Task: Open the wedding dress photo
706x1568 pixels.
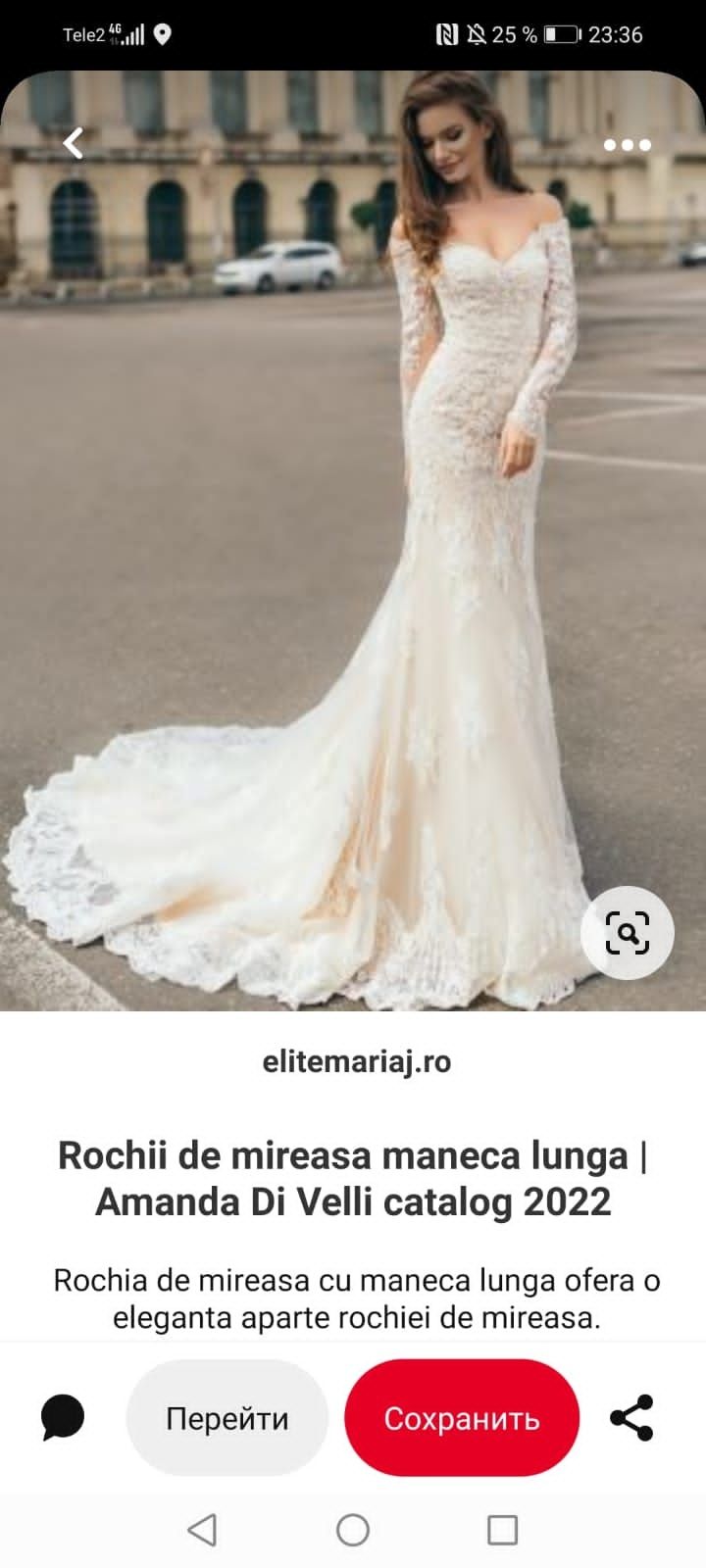Action: [353, 539]
